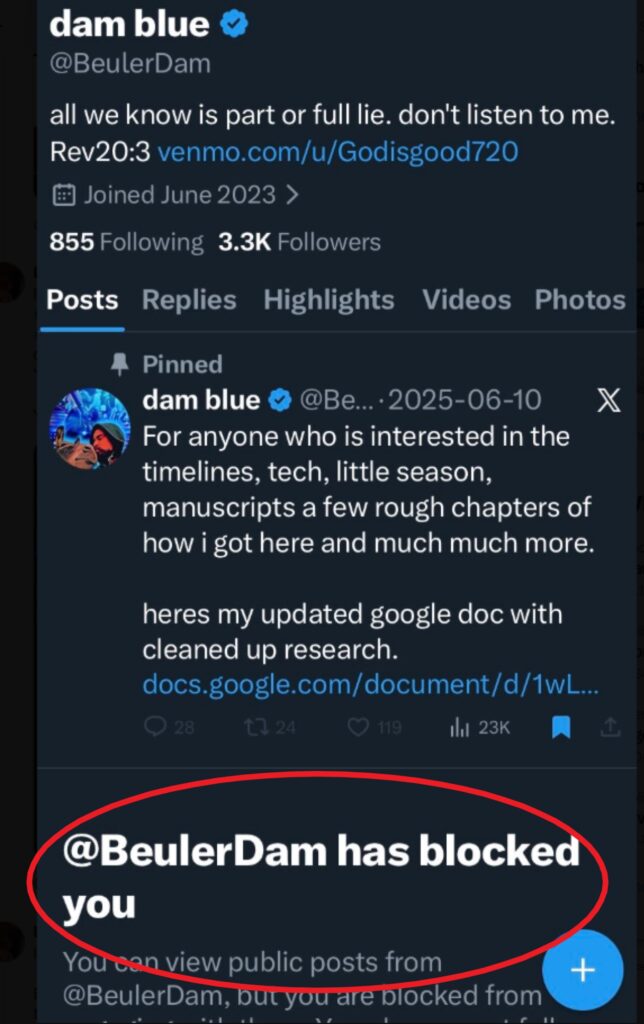Switch to the Photos tab
644x1024 pixels.
[580, 300]
